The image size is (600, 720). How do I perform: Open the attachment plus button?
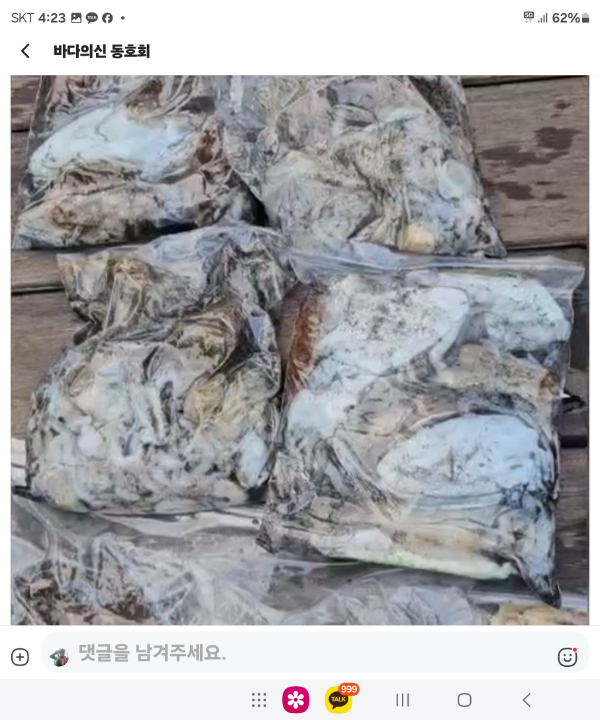pyautogui.click(x=20, y=656)
